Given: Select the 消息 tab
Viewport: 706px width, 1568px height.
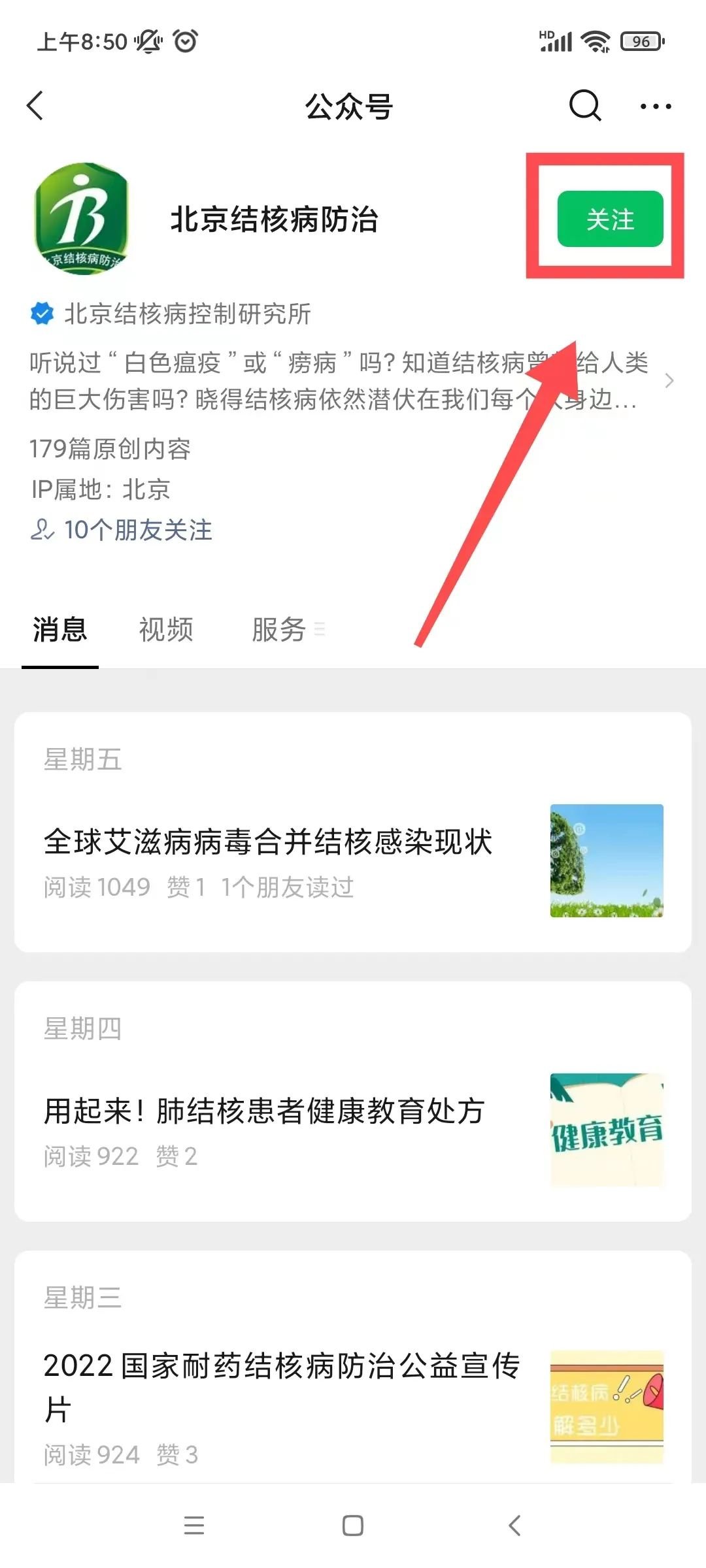Looking at the screenshot, I should [x=60, y=630].
